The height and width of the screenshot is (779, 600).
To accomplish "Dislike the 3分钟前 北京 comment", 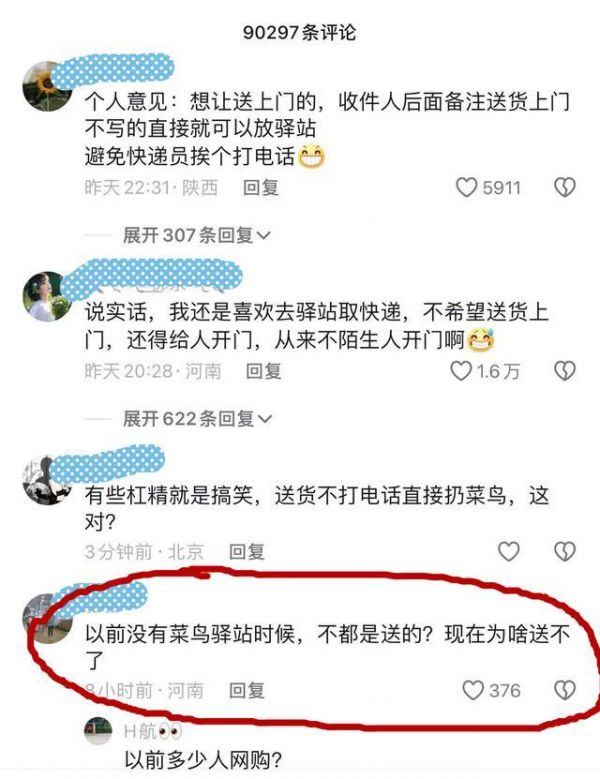I will click(565, 551).
